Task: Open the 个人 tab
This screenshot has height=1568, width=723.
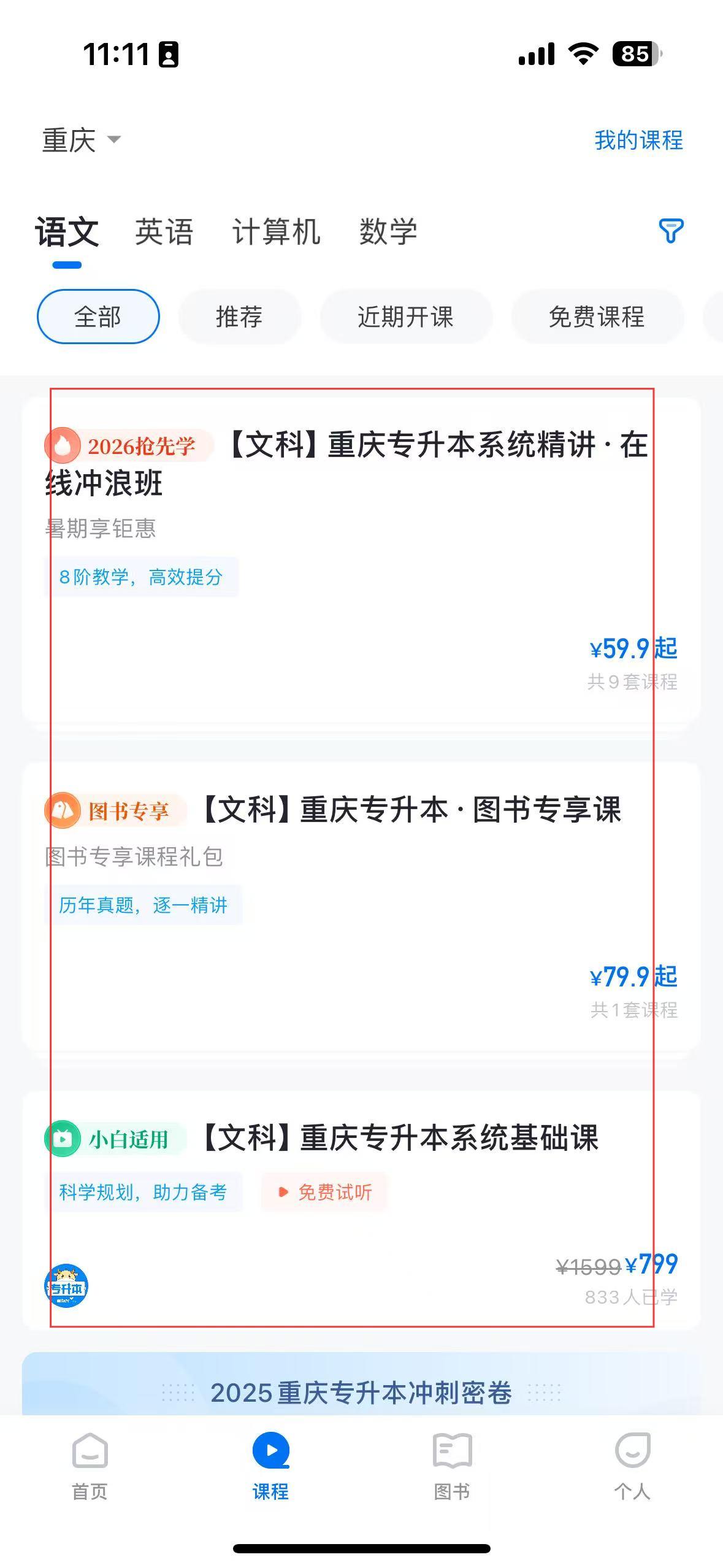Action: pos(632,1466)
